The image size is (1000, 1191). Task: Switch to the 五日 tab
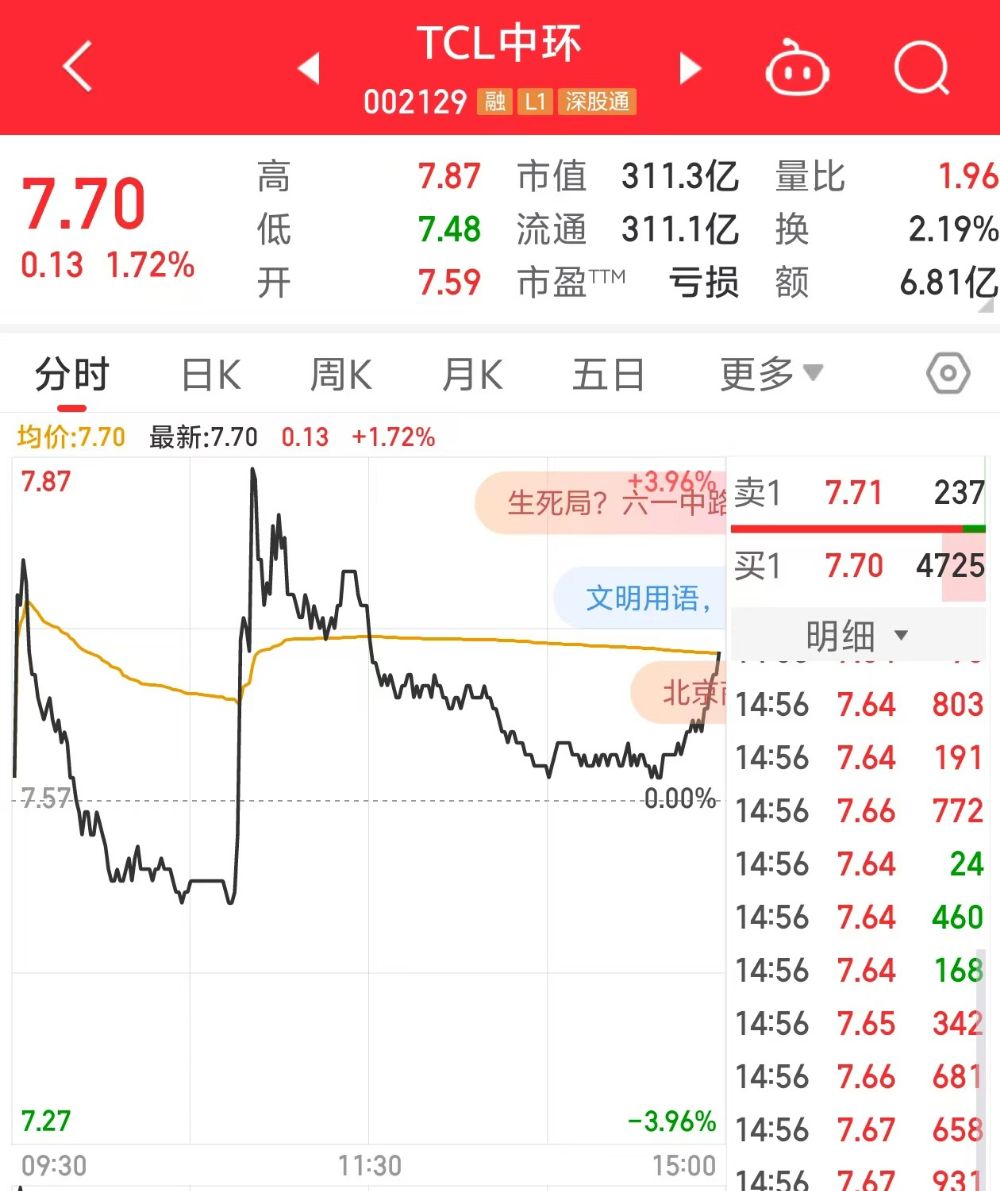[607, 375]
